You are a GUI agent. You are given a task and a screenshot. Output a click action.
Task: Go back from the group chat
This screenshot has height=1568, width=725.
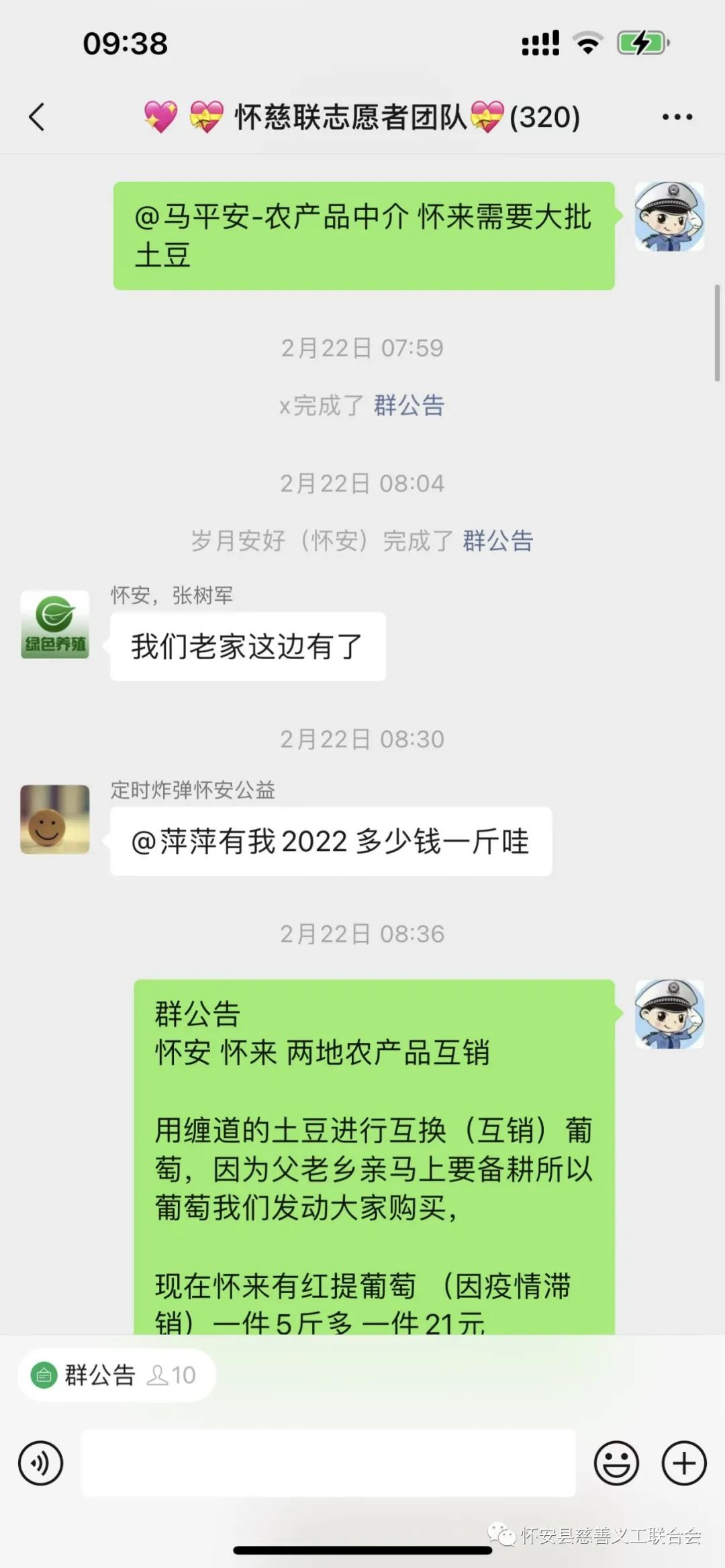38,117
